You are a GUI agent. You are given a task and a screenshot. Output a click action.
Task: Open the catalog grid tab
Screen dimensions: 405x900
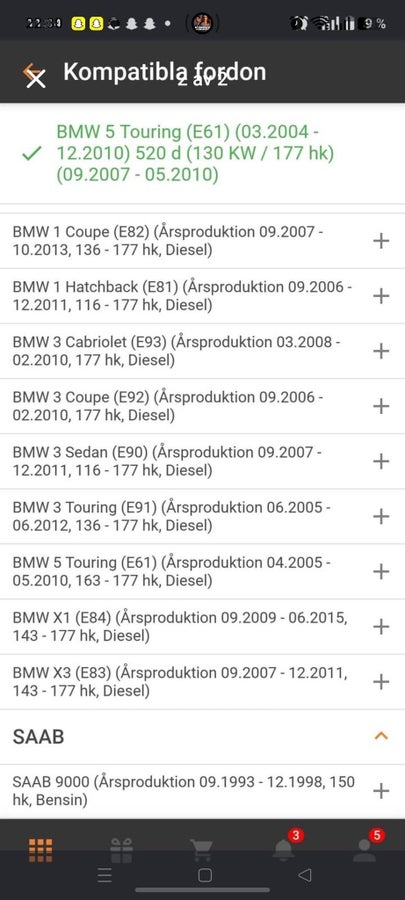click(x=41, y=850)
